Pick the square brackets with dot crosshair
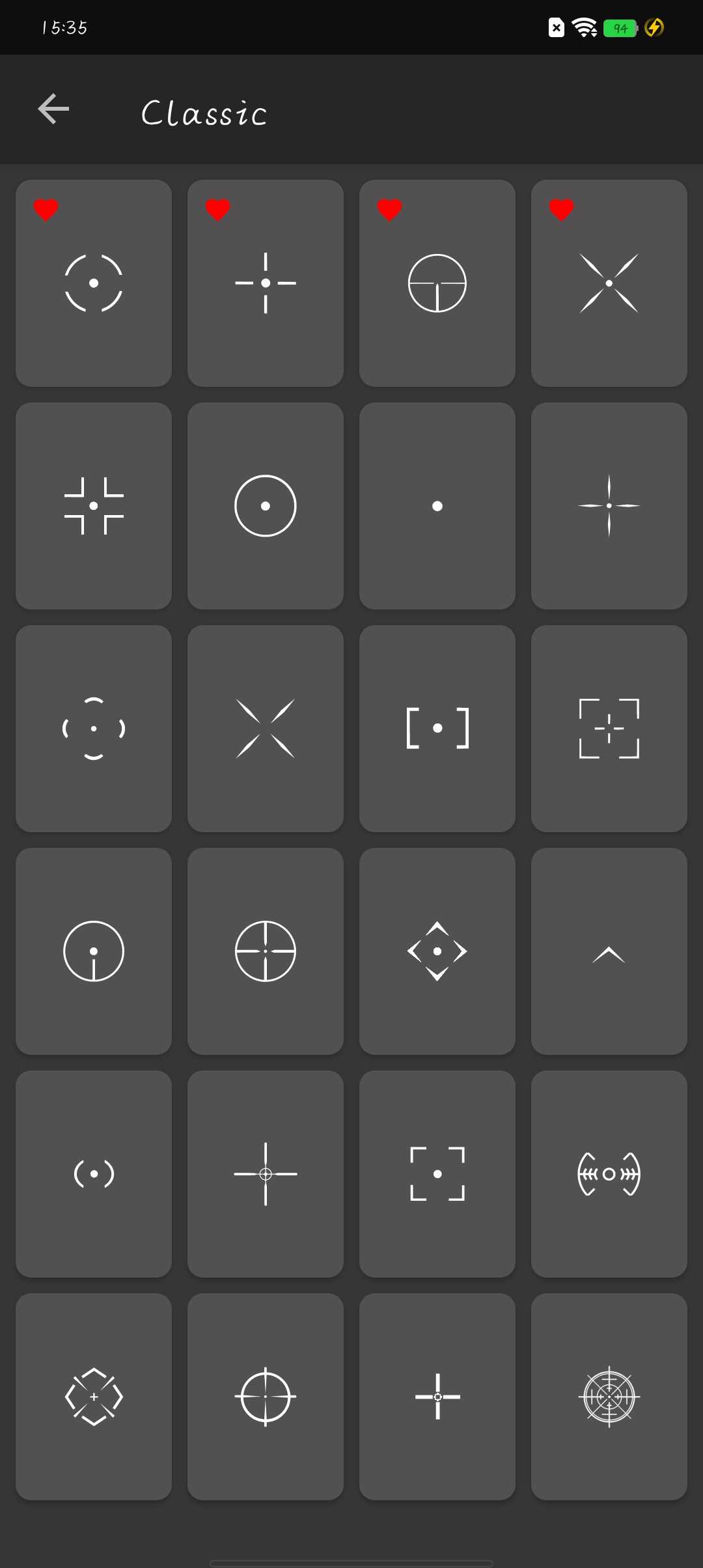This screenshot has width=703, height=1568. 437,729
